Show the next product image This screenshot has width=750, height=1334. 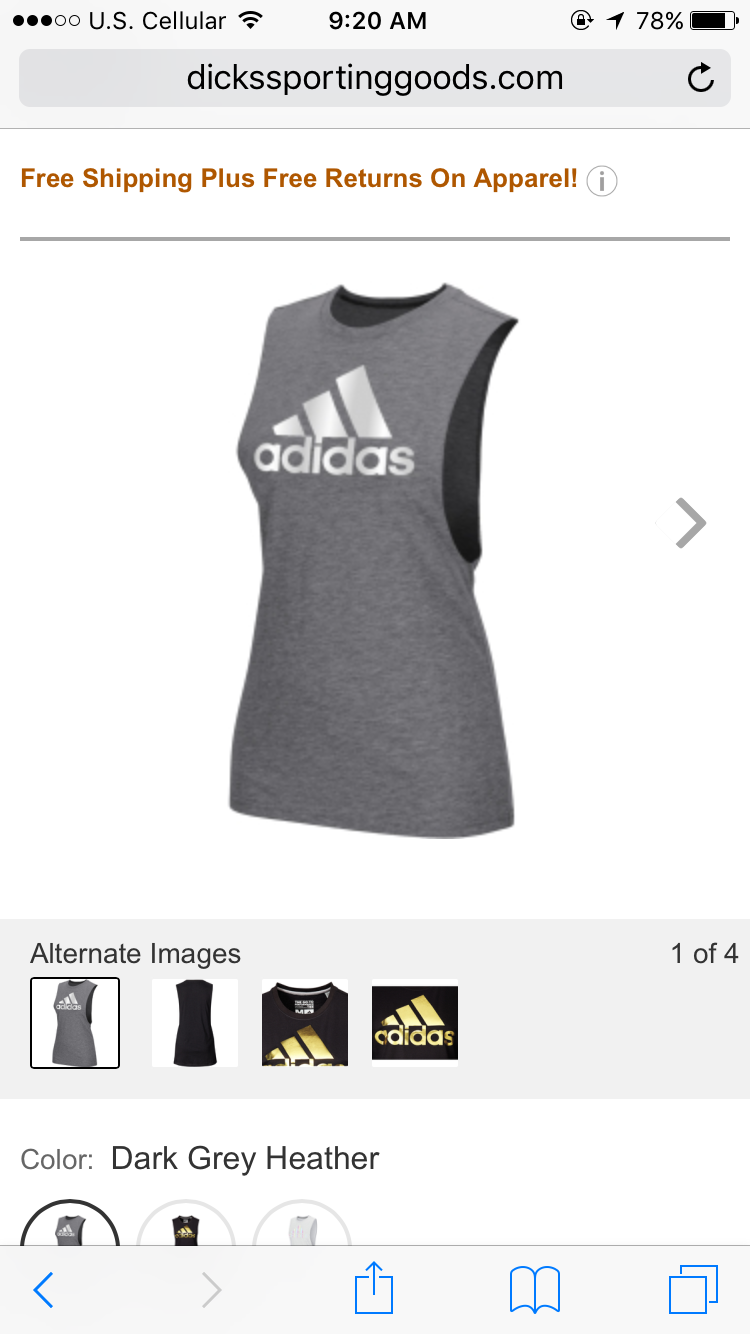point(689,523)
